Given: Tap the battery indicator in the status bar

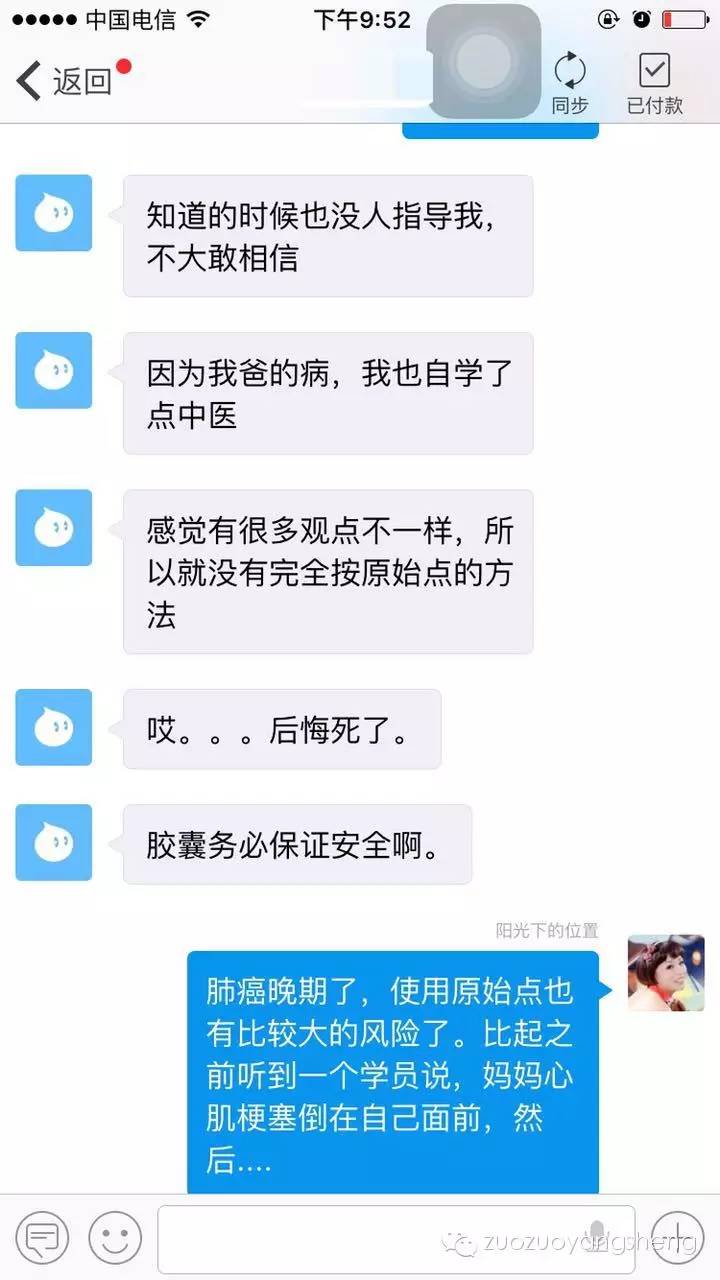Looking at the screenshot, I should 683,17.
